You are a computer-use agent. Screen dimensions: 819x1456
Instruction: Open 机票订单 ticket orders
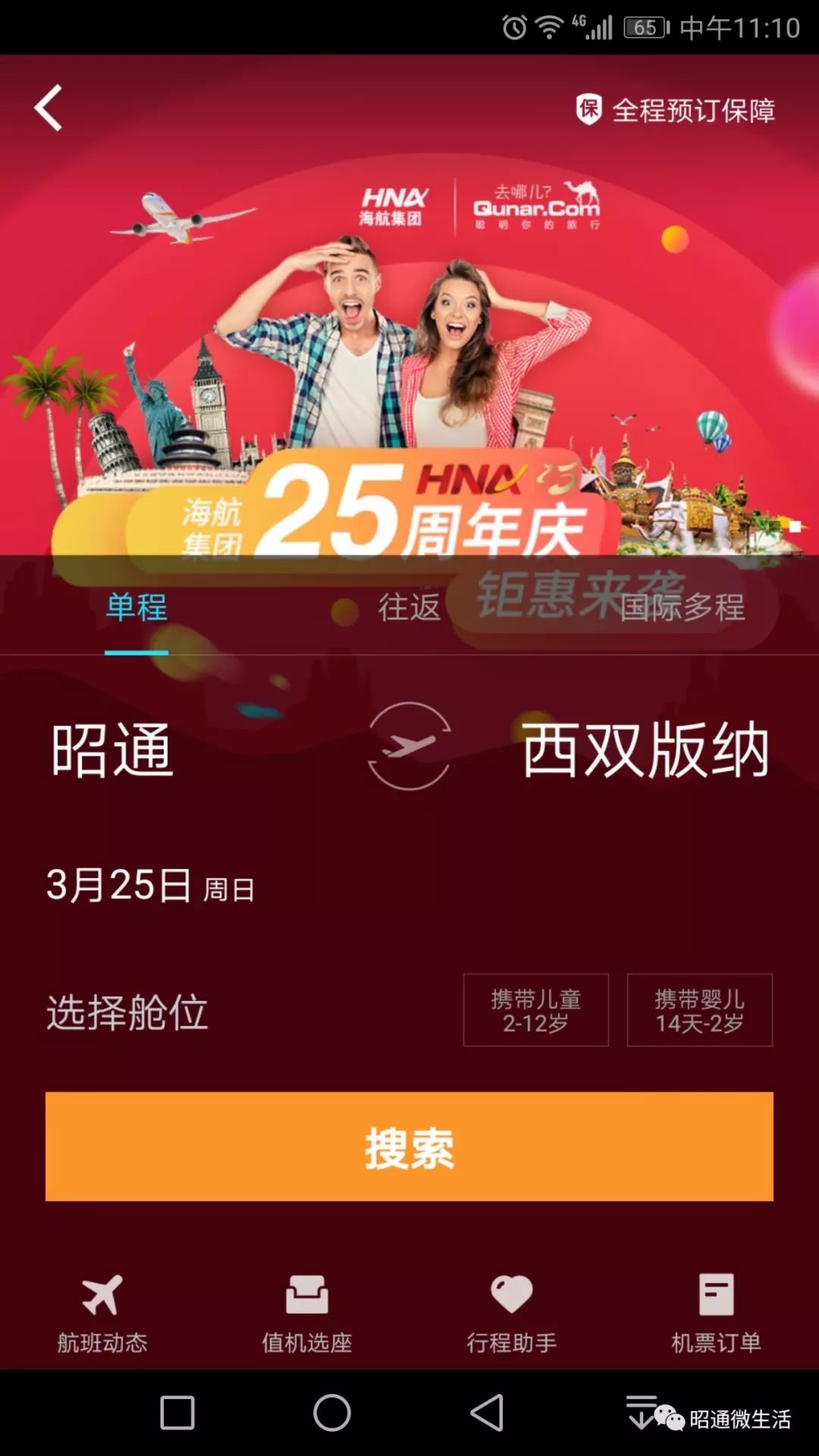pos(716,1313)
